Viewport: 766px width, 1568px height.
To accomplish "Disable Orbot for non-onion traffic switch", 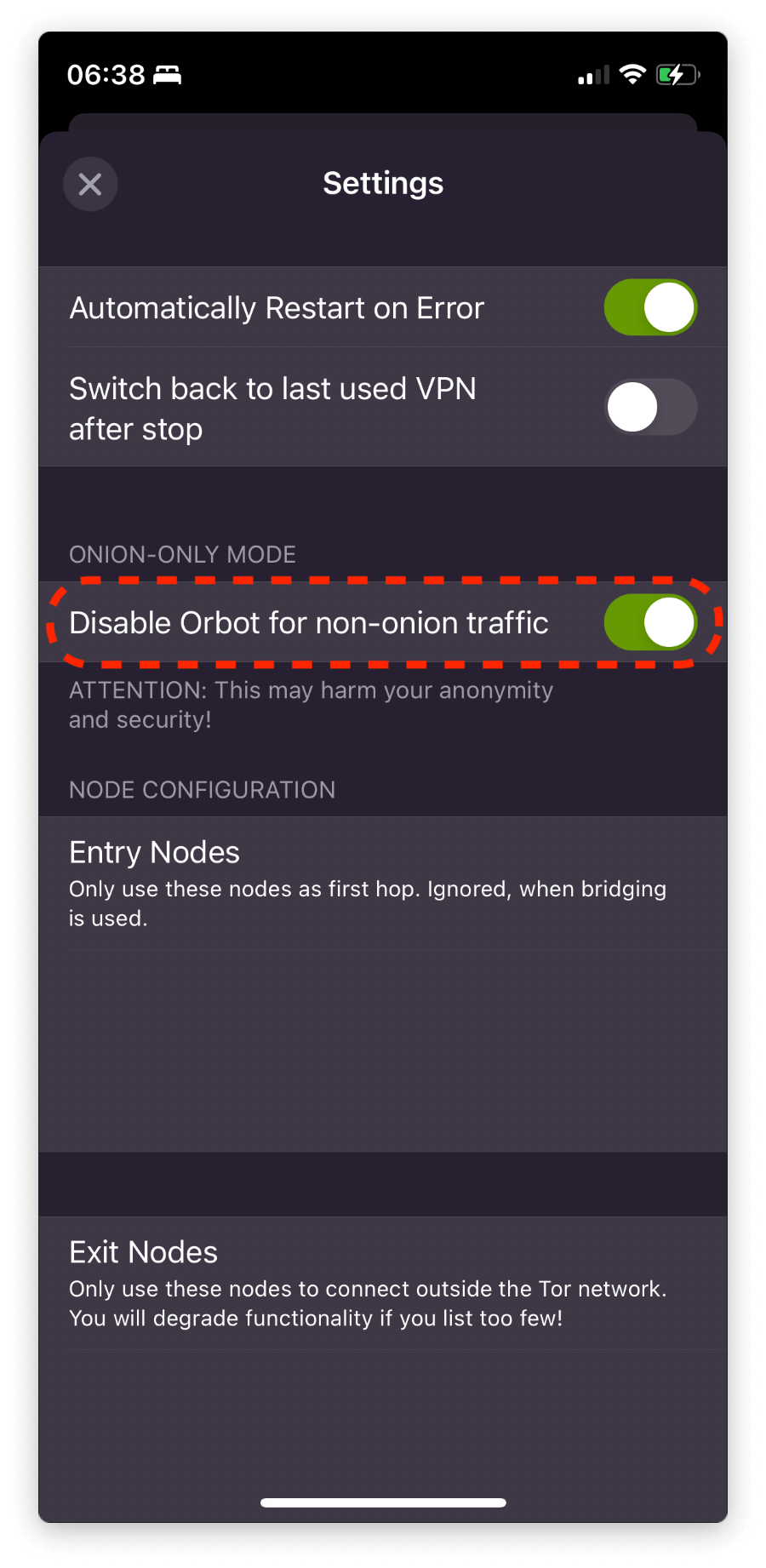I will [x=650, y=622].
